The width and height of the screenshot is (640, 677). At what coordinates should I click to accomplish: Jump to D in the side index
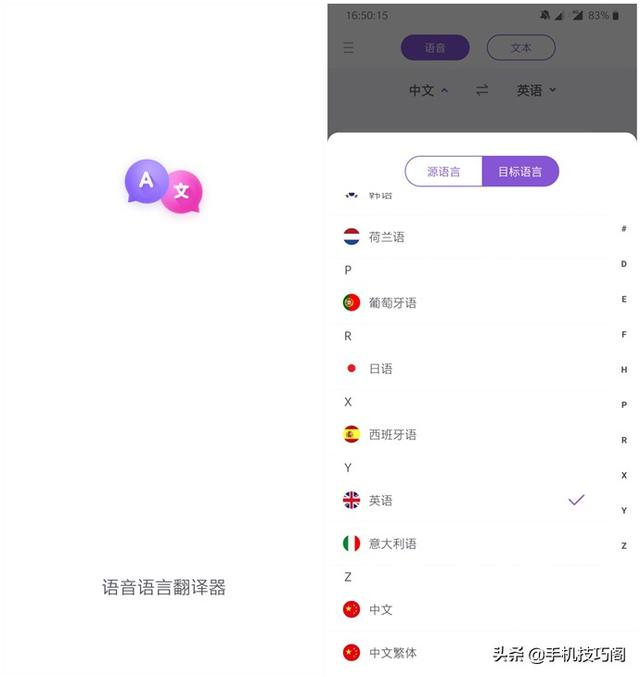[624, 264]
